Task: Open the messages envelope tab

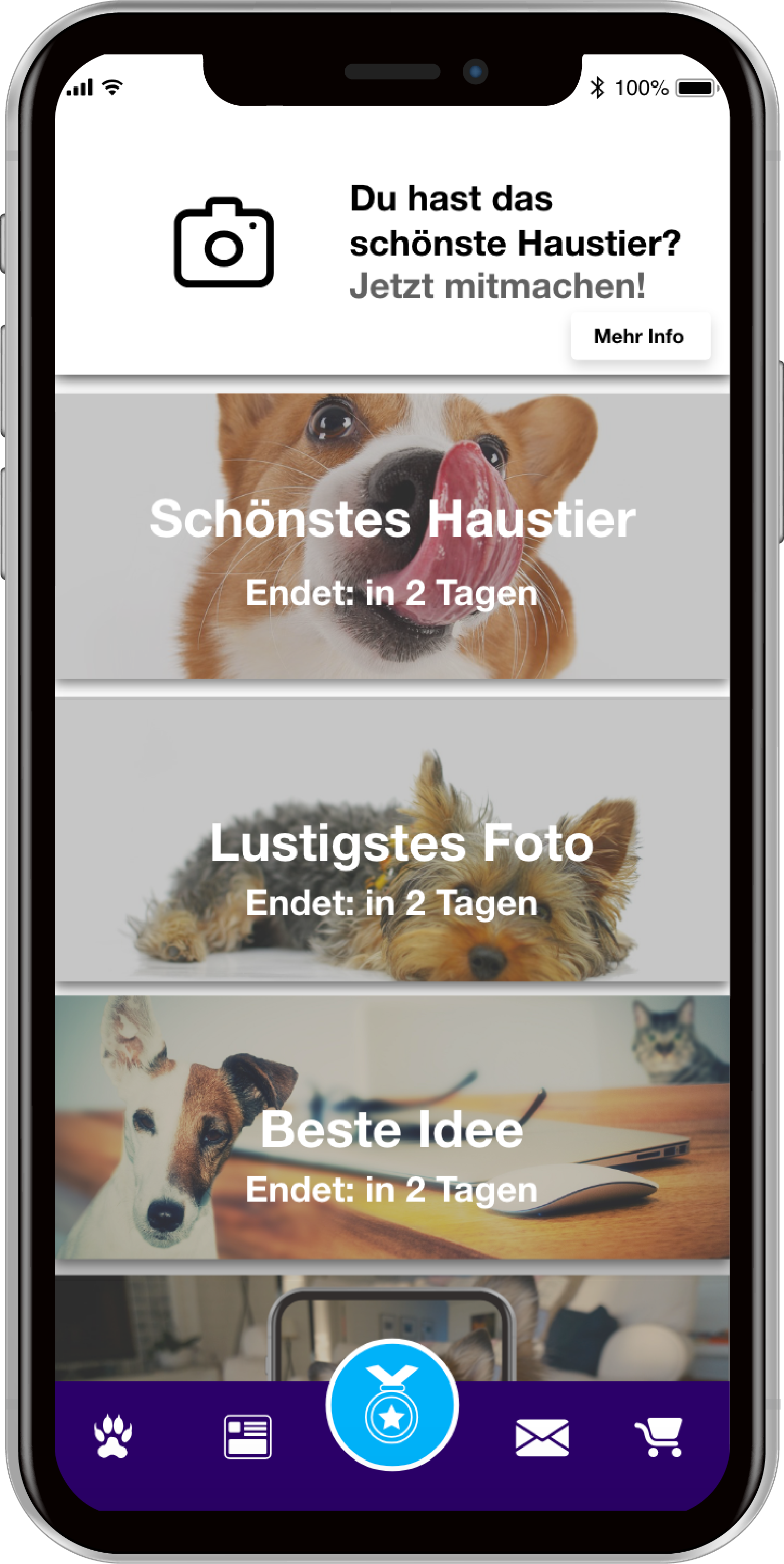Action: pyautogui.click(x=541, y=1437)
